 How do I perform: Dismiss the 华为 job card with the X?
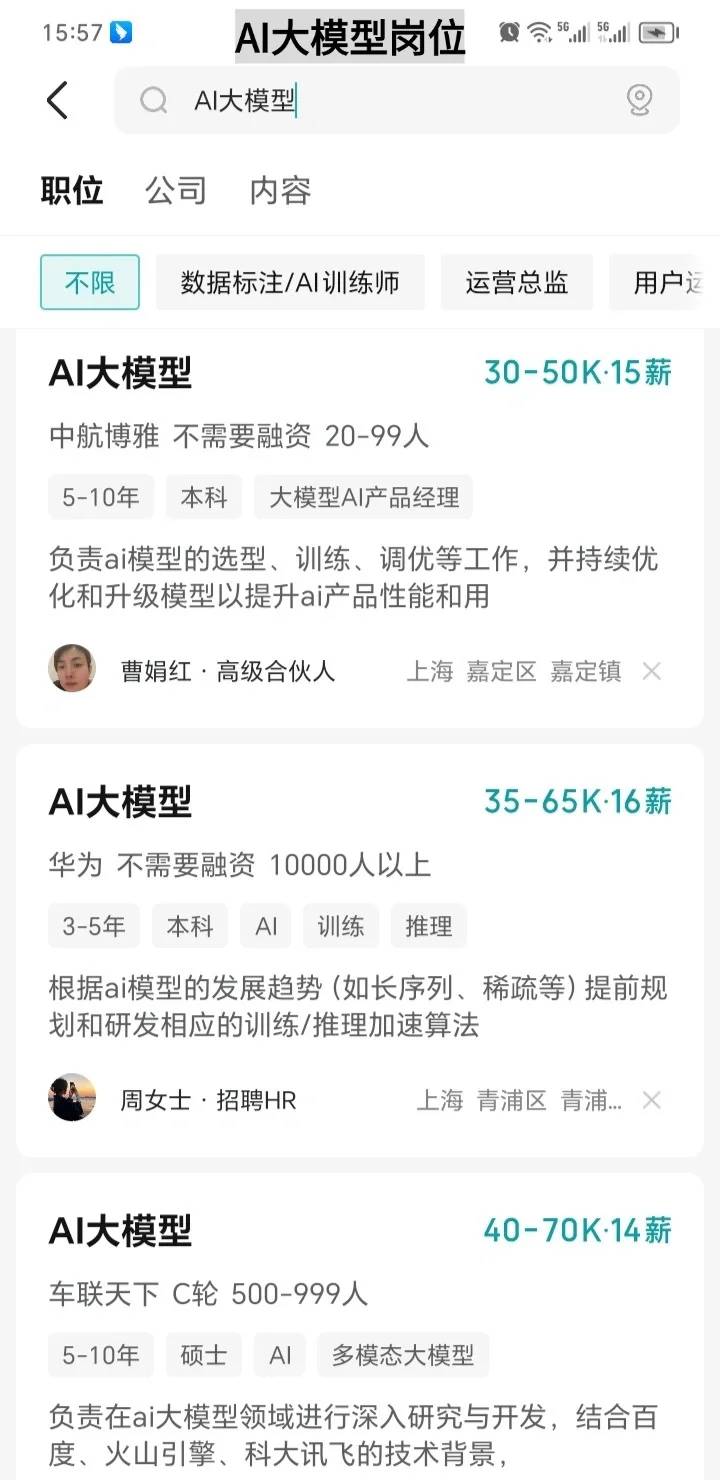651,1100
